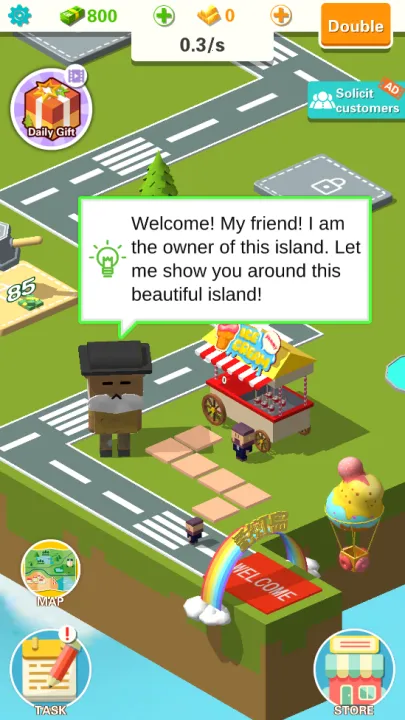Collect the 85 cash pile
405x720 pixels.
coord(25,296)
